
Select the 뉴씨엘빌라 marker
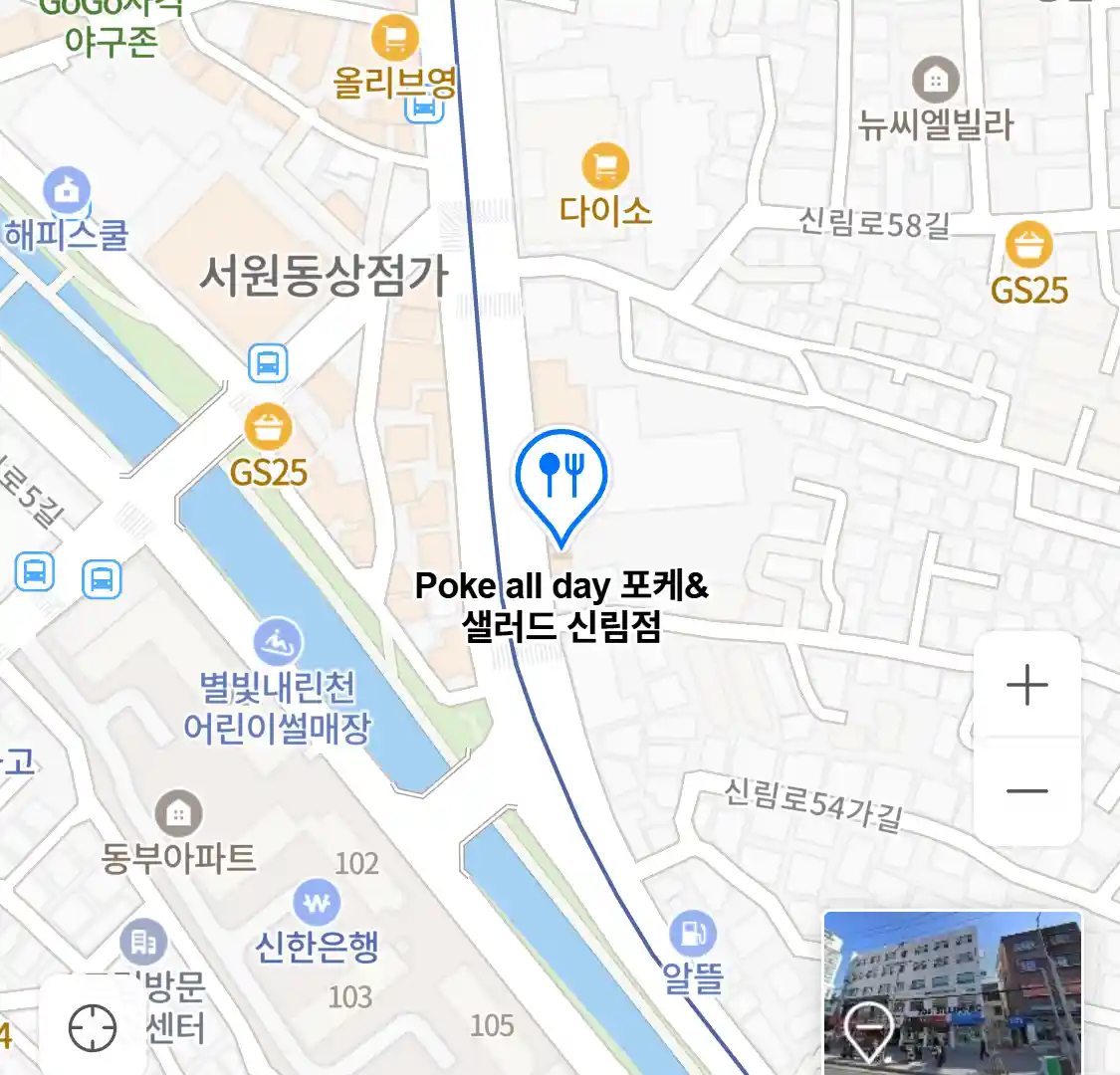[x=935, y=82]
